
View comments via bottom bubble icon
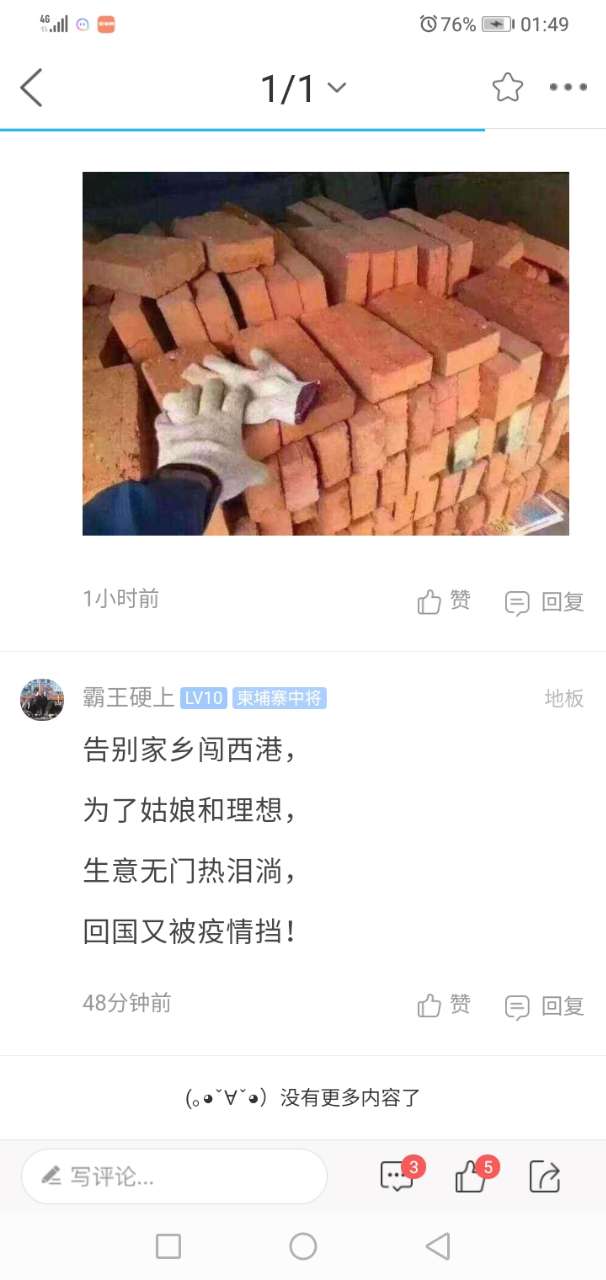[x=397, y=1176]
